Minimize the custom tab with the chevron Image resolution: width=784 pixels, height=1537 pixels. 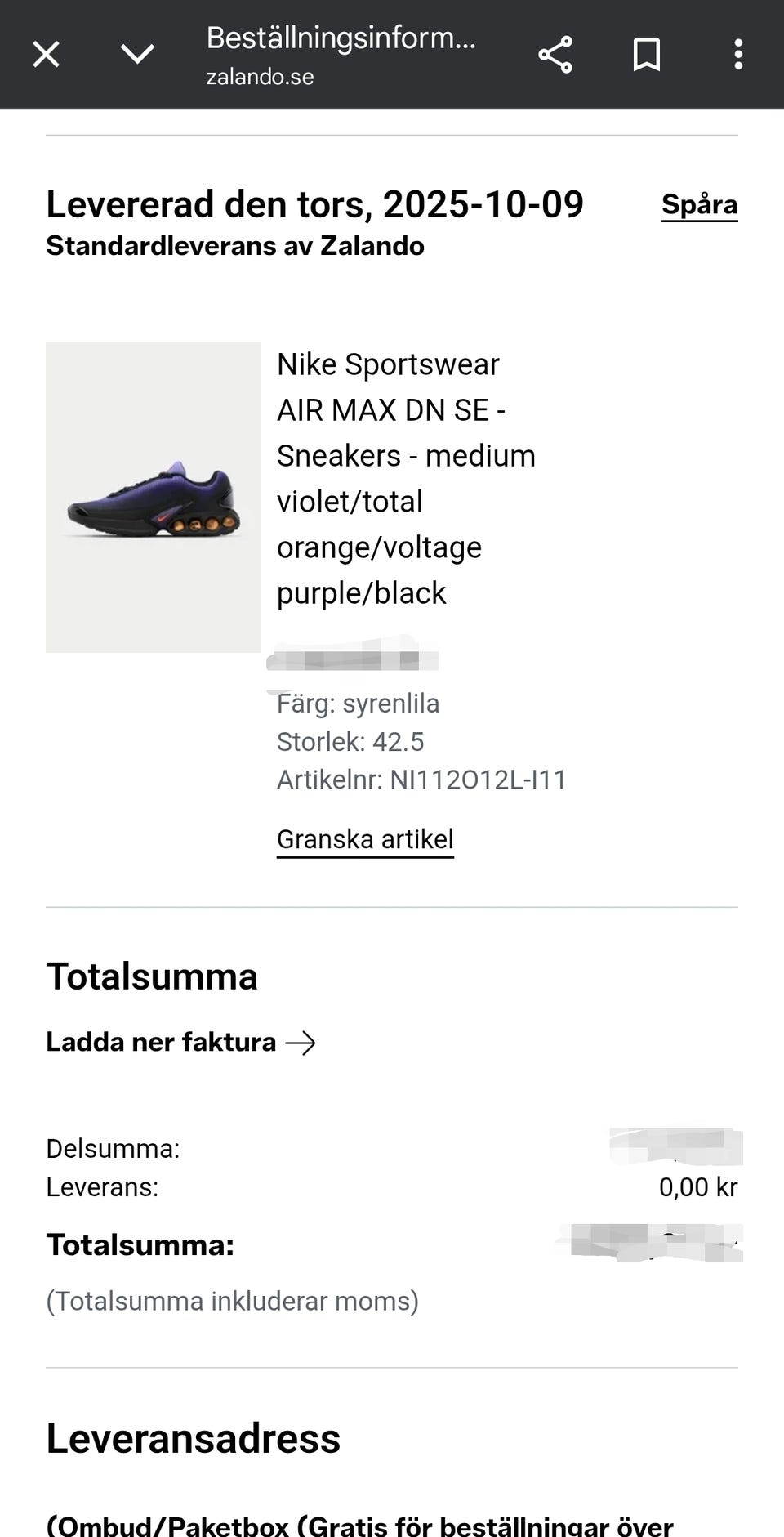137,55
